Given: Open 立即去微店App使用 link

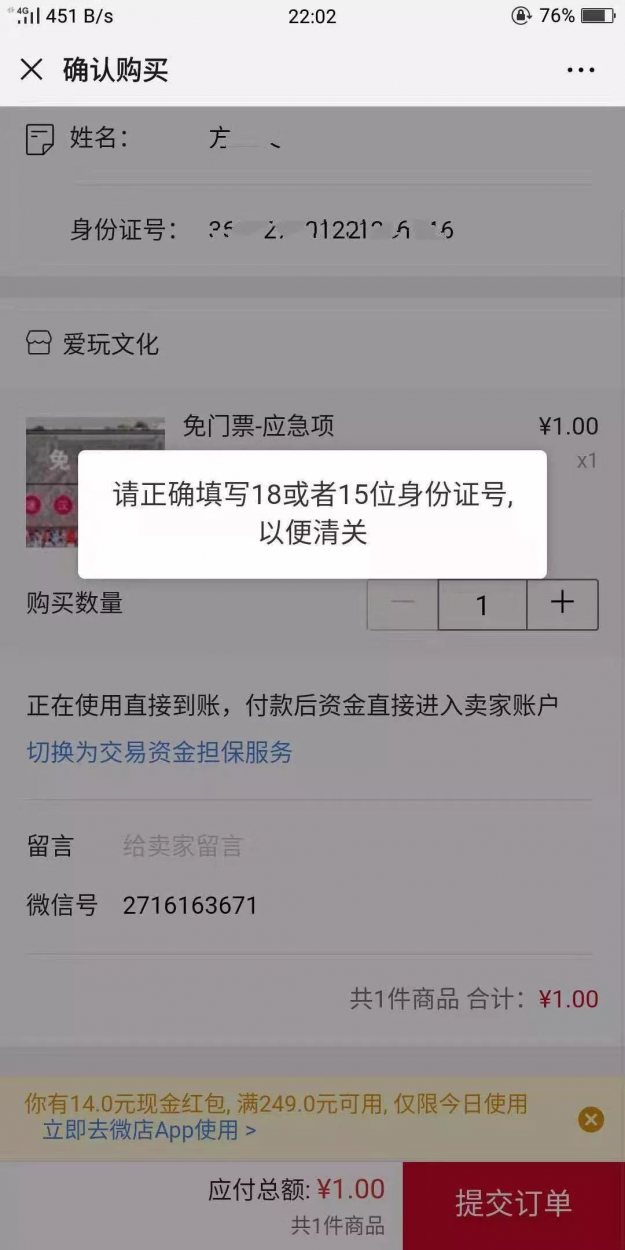Looking at the screenshot, I should [149, 1131].
